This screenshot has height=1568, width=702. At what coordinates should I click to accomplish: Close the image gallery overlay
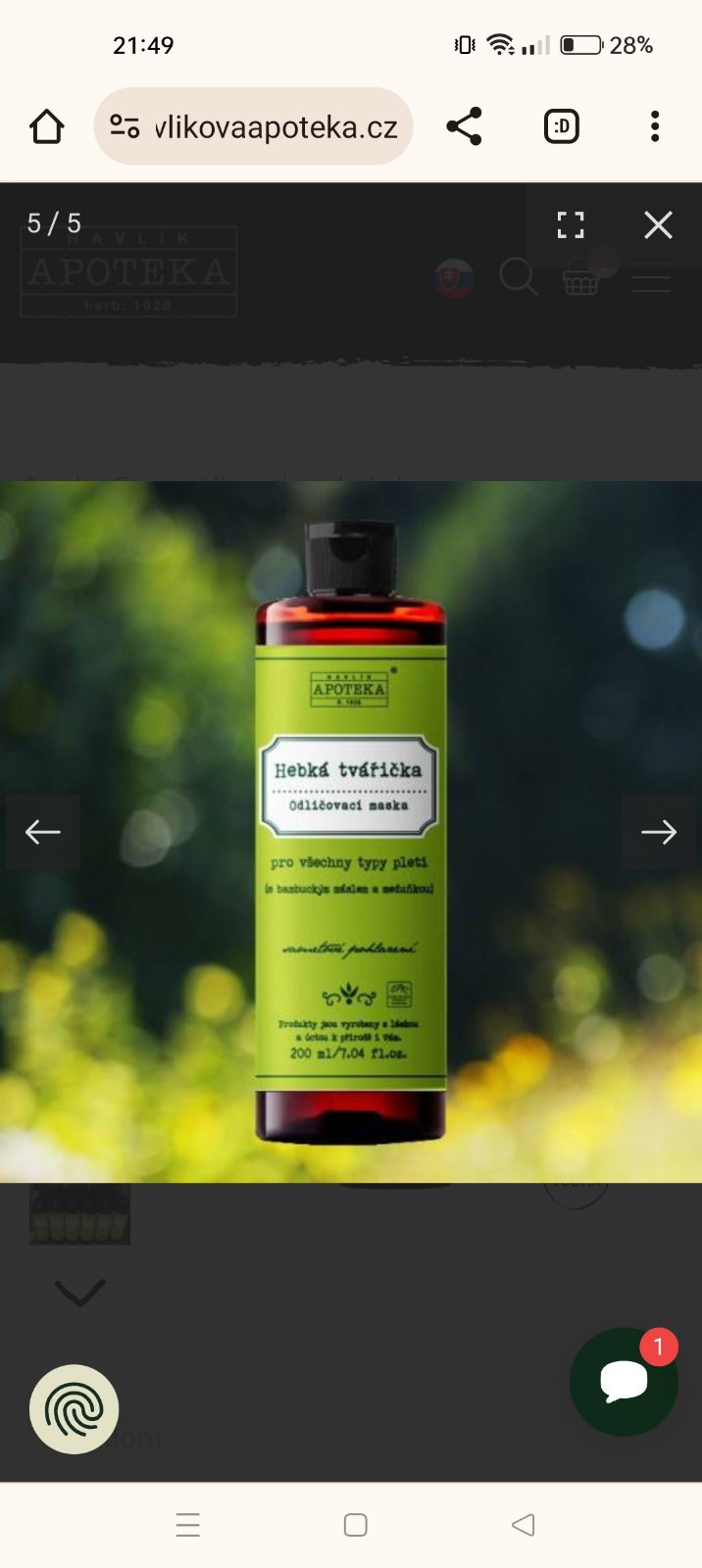click(658, 225)
